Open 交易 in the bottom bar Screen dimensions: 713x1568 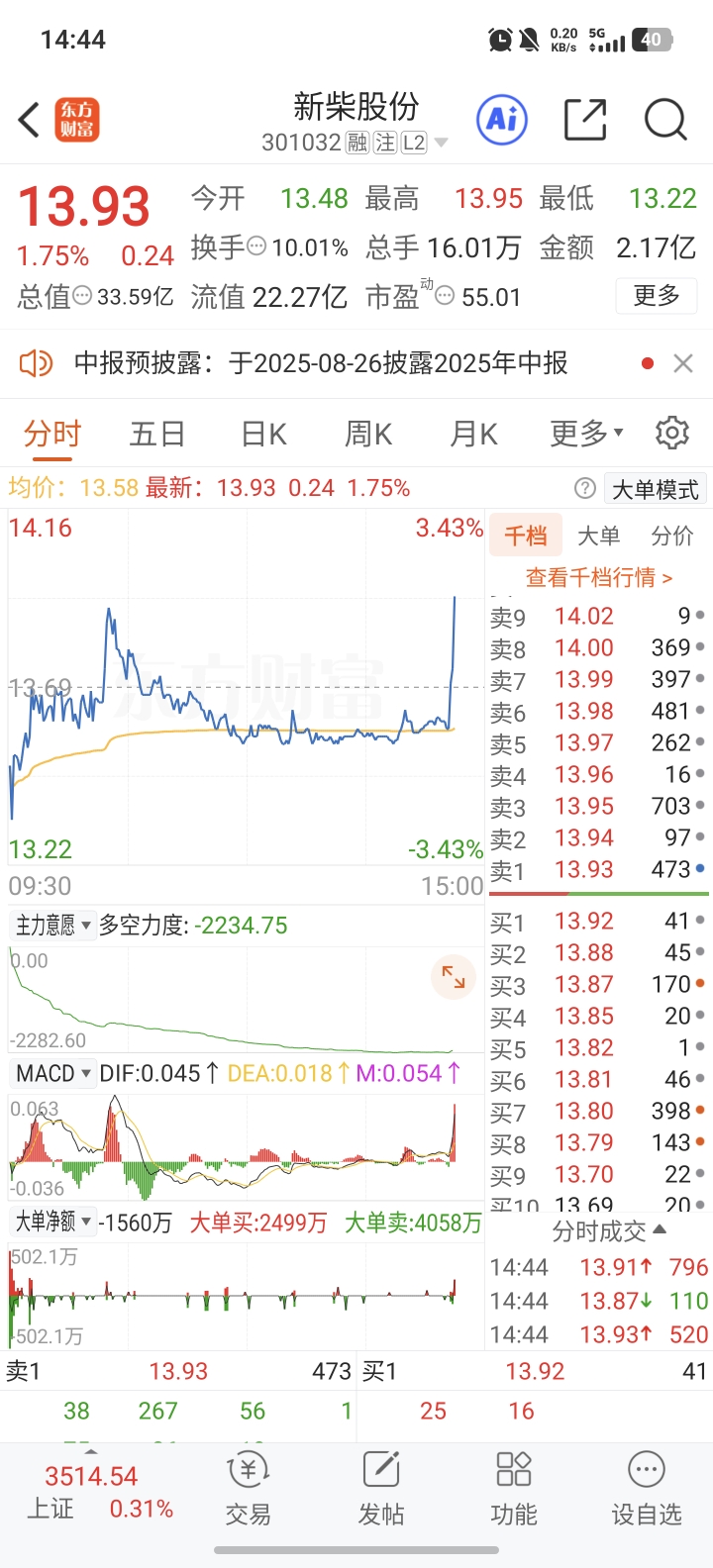coord(248,1492)
